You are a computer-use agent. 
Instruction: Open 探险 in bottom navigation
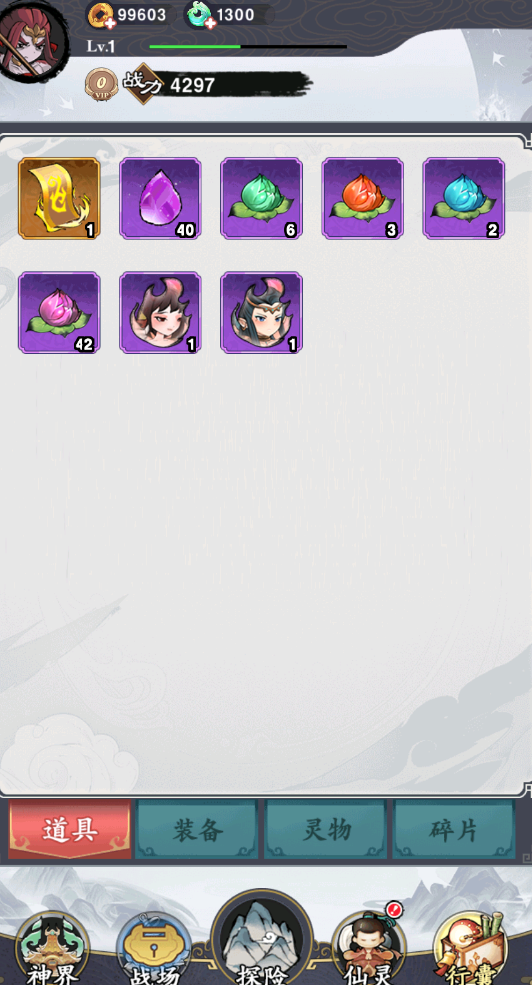262,939
